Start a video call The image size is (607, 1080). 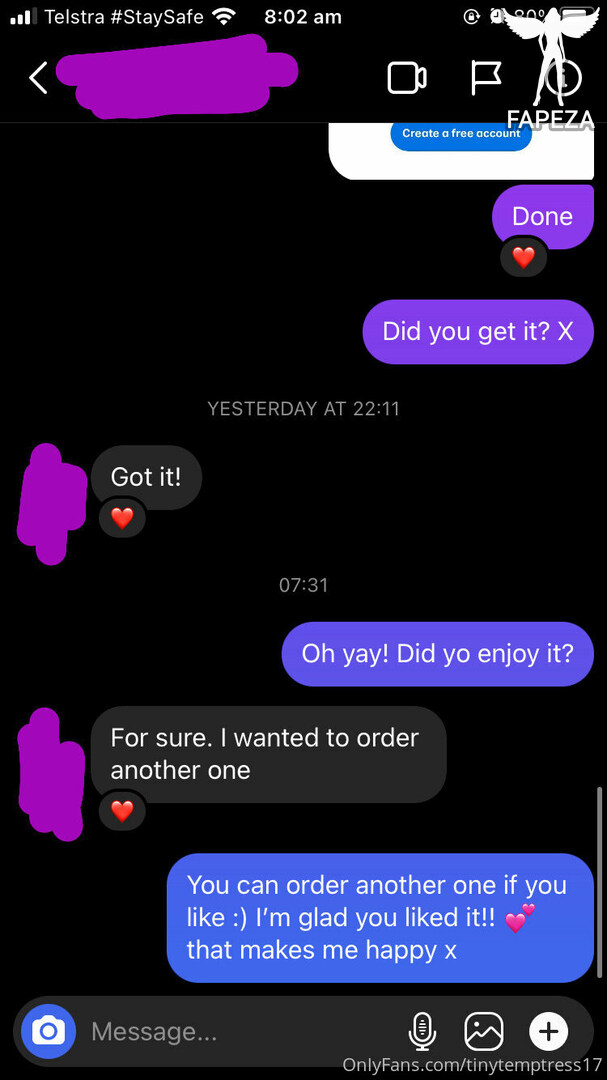(407, 78)
